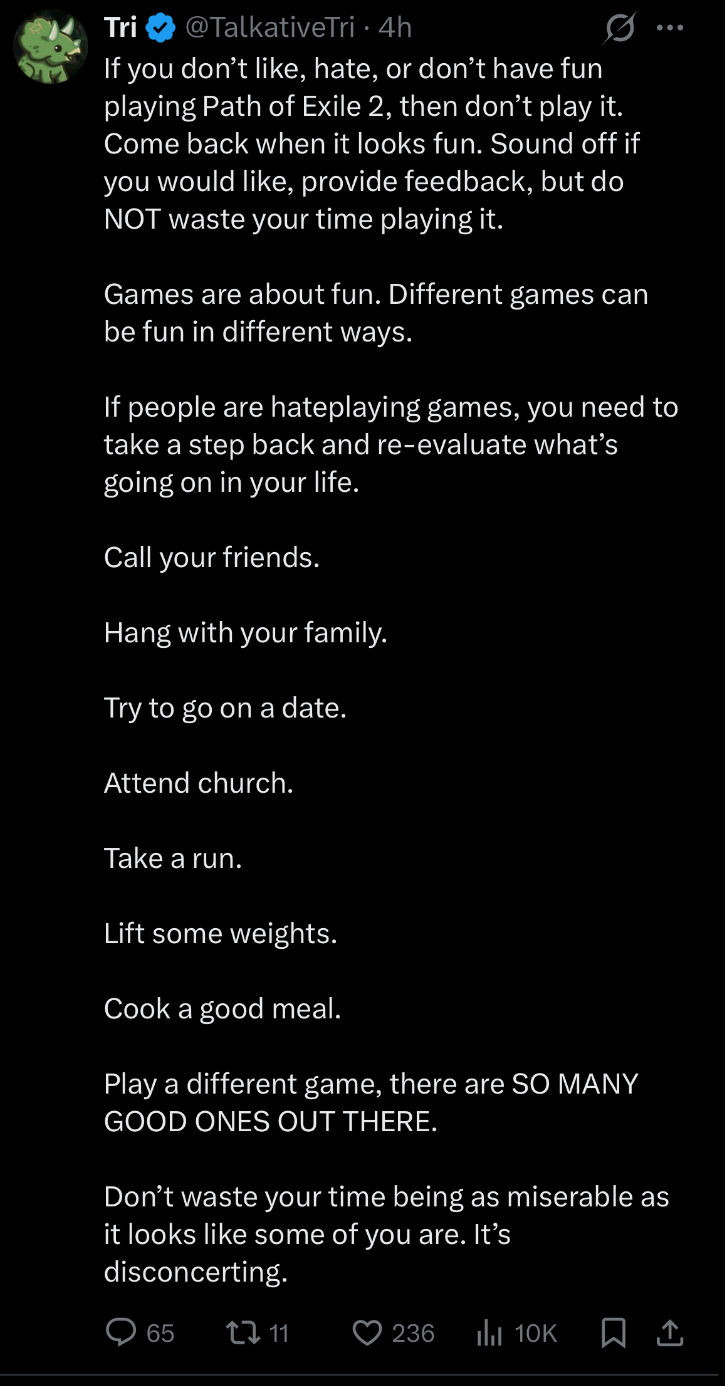View analytics of the post
Image resolution: width=725 pixels, height=1386 pixels.
(x=517, y=1333)
